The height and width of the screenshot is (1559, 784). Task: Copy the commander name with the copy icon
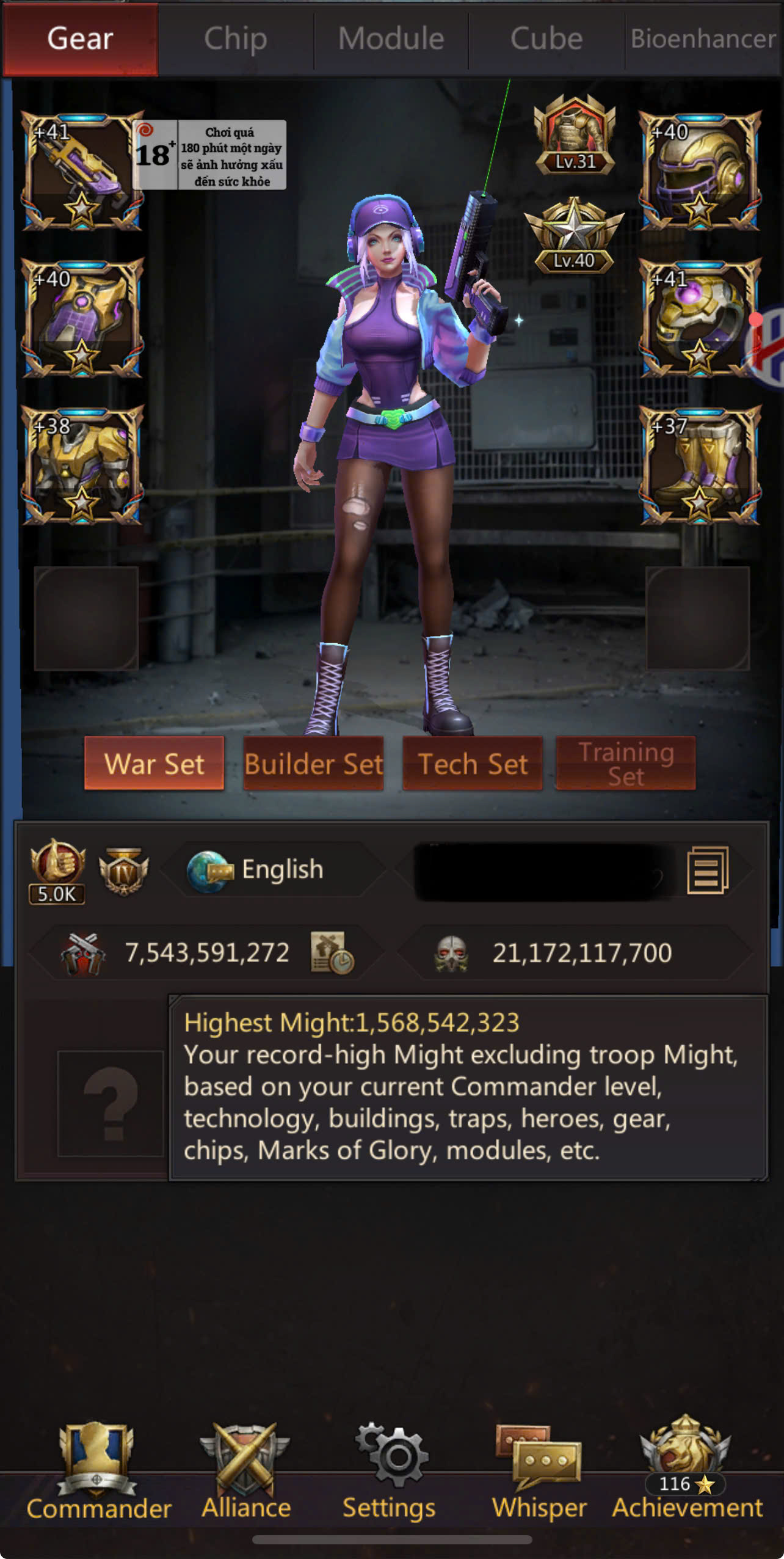(708, 871)
